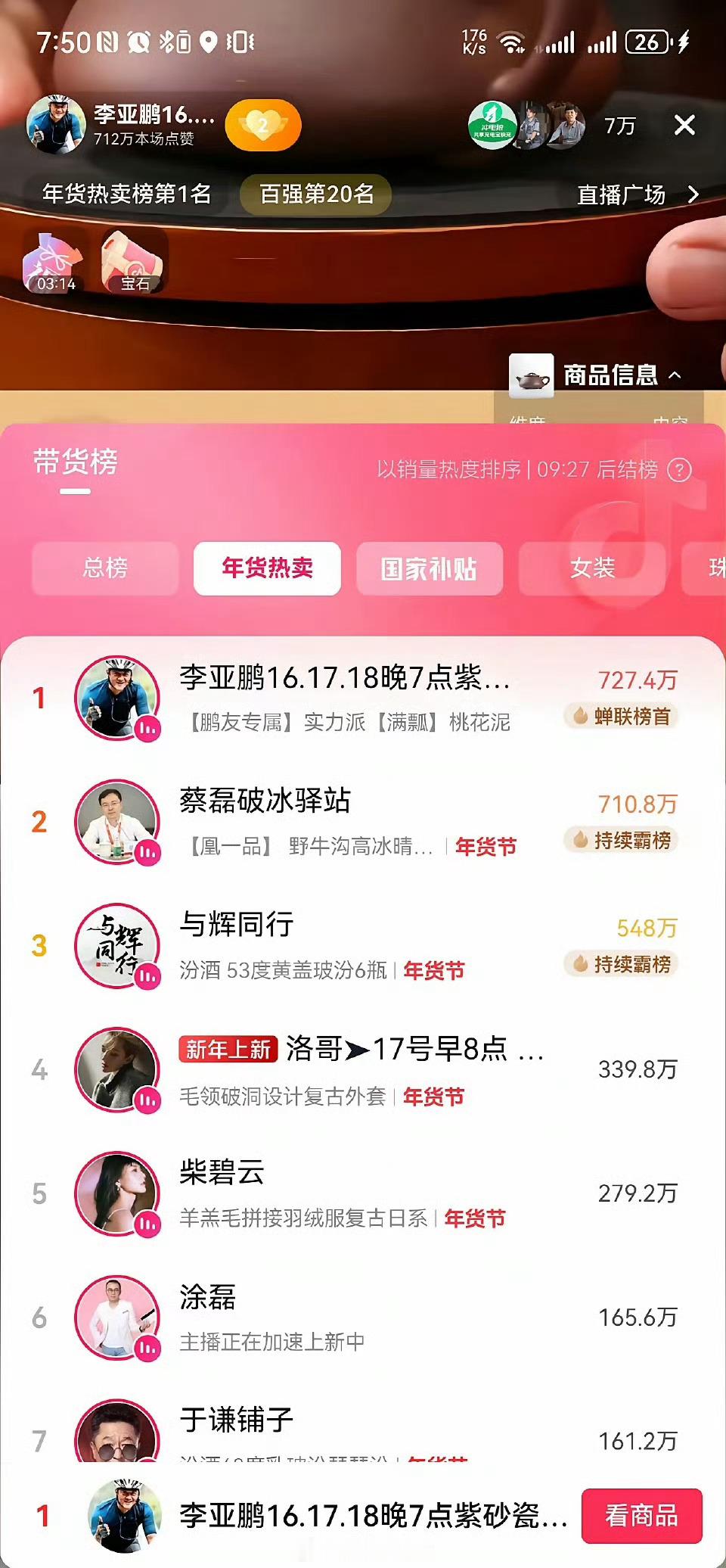Click the 7万 online viewer count
726x1568 pixels.
click(622, 126)
